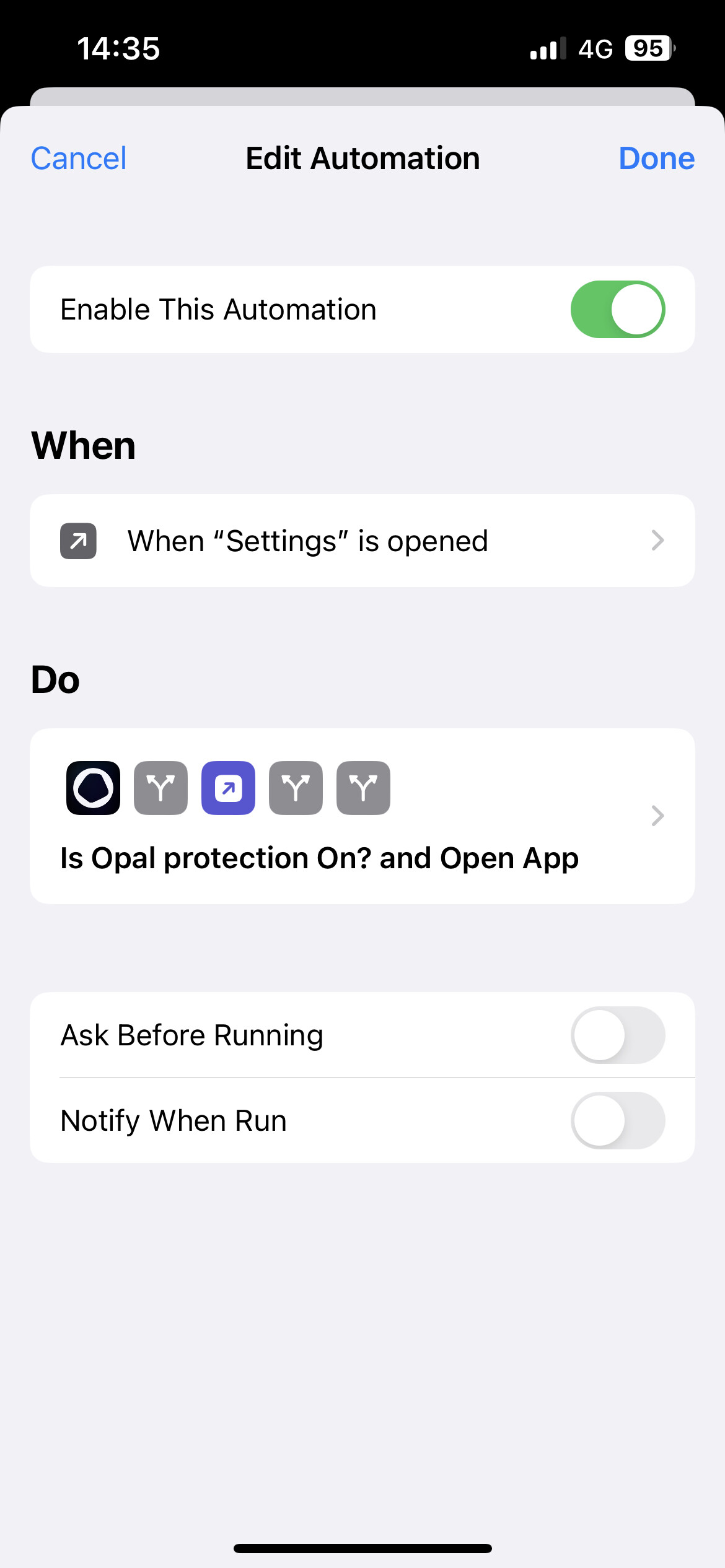The image size is (725, 1568).
Task: Cancel editing the automation
Action: pos(79,159)
